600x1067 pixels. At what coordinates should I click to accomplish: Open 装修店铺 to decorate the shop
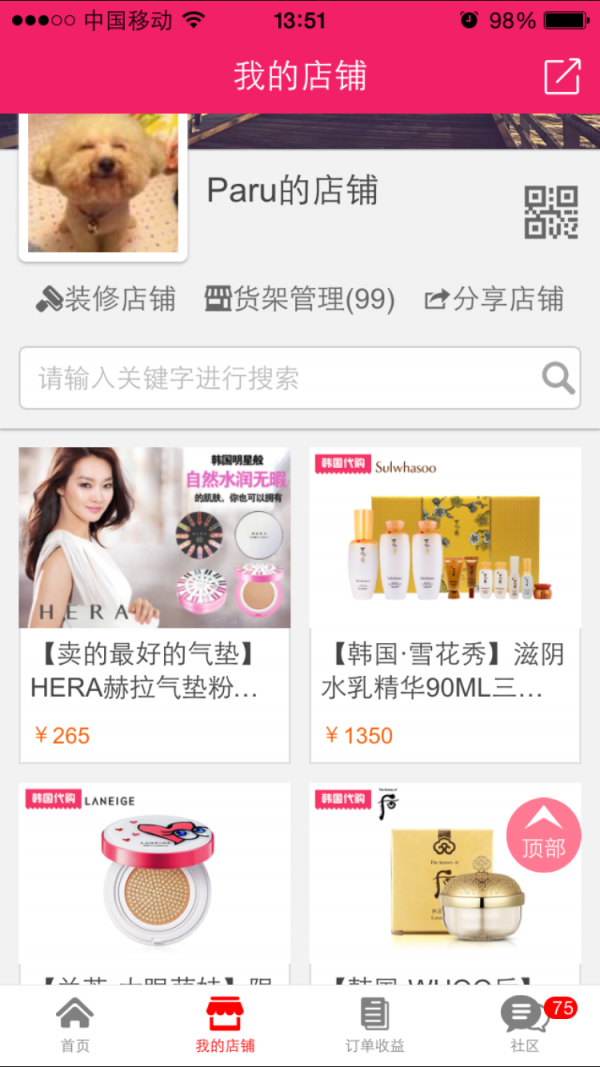coord(106,299)
